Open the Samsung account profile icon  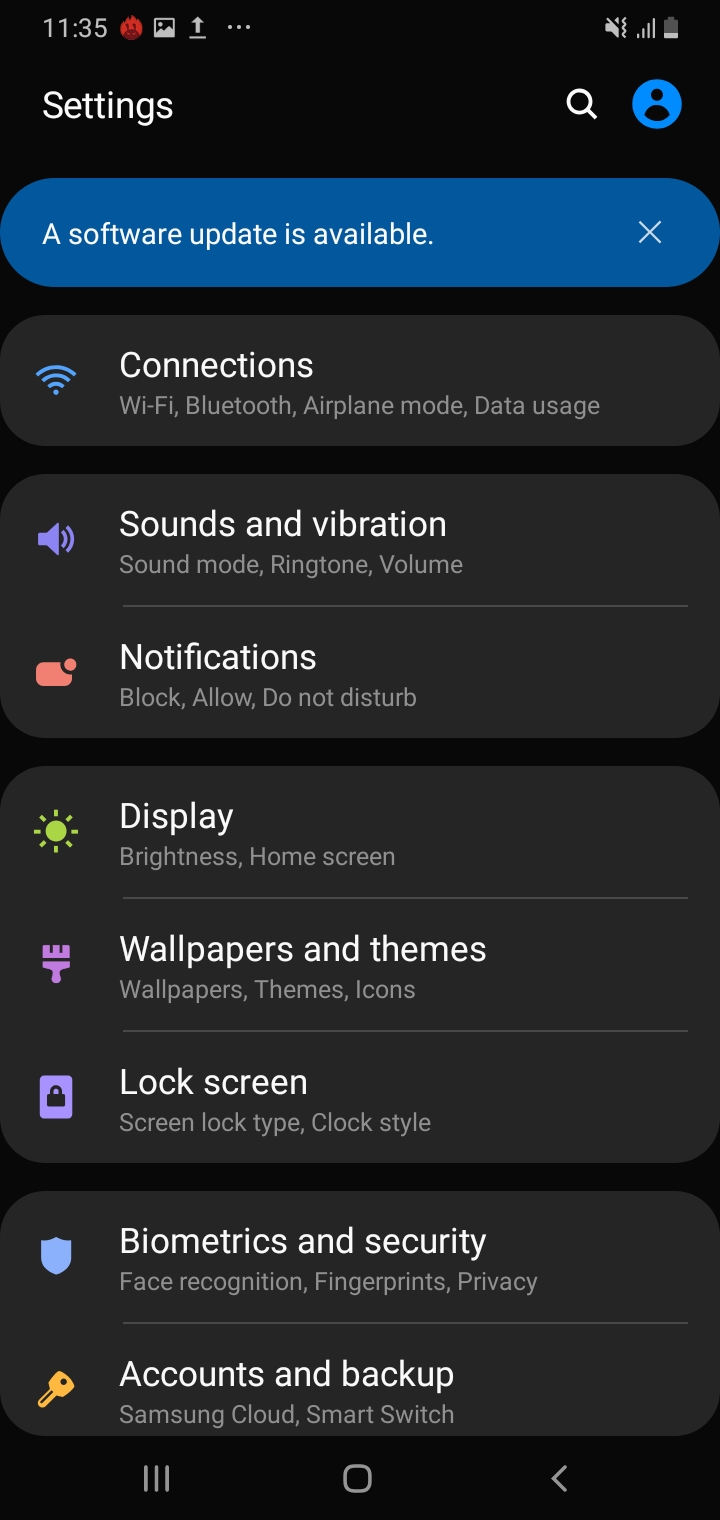[657, 104]
